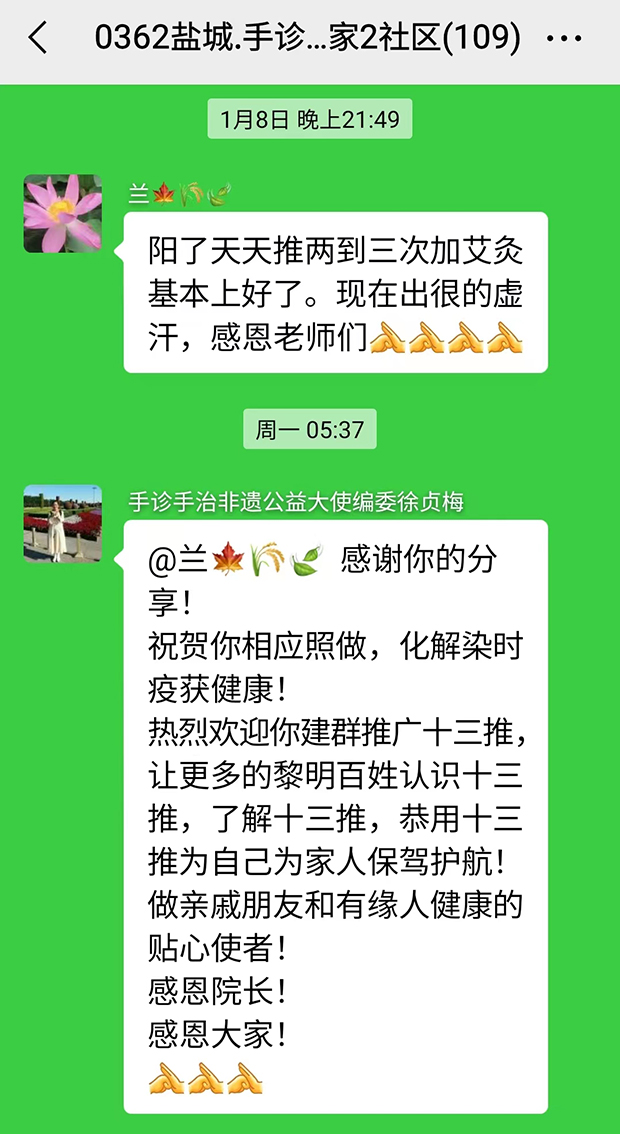This screenshot has height=1134, width=620.
Task: Go back from the group chat
Action: [37, 40]
